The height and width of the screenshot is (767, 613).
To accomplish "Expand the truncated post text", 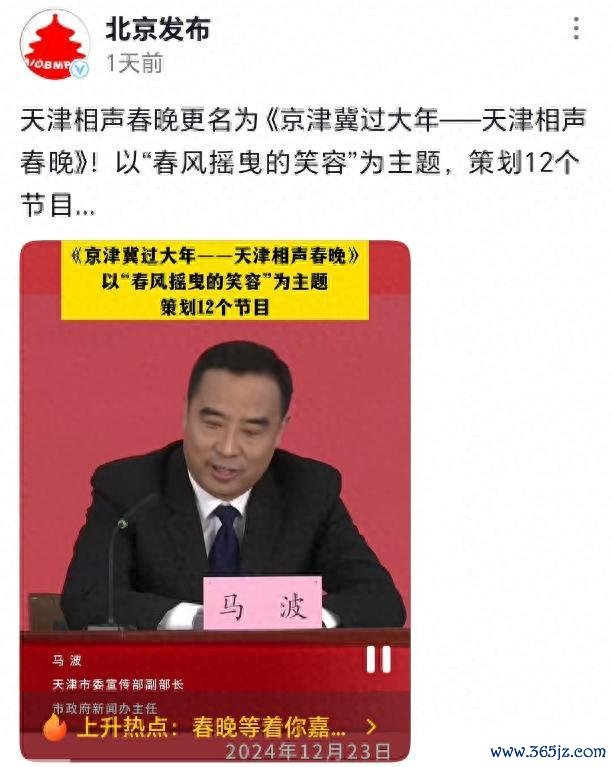I will [x=60, y=208].
